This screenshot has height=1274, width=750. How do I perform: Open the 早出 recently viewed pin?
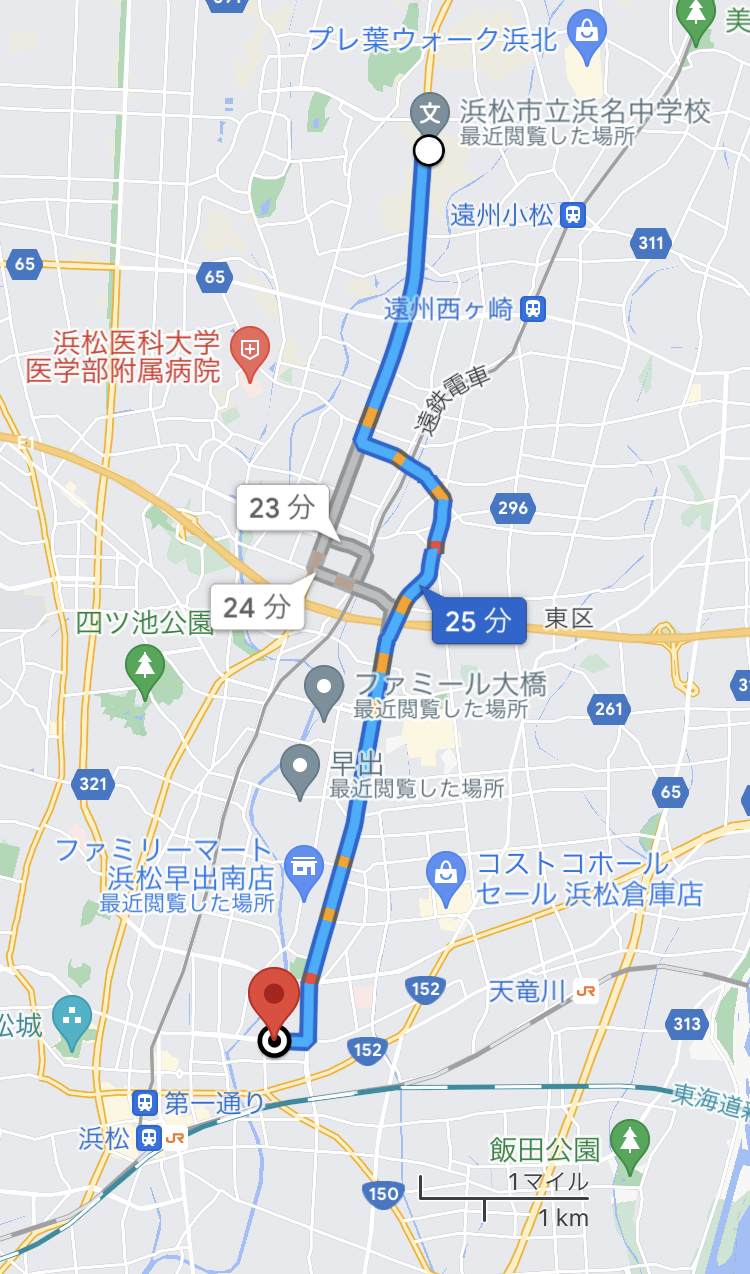tap(299, 767)
